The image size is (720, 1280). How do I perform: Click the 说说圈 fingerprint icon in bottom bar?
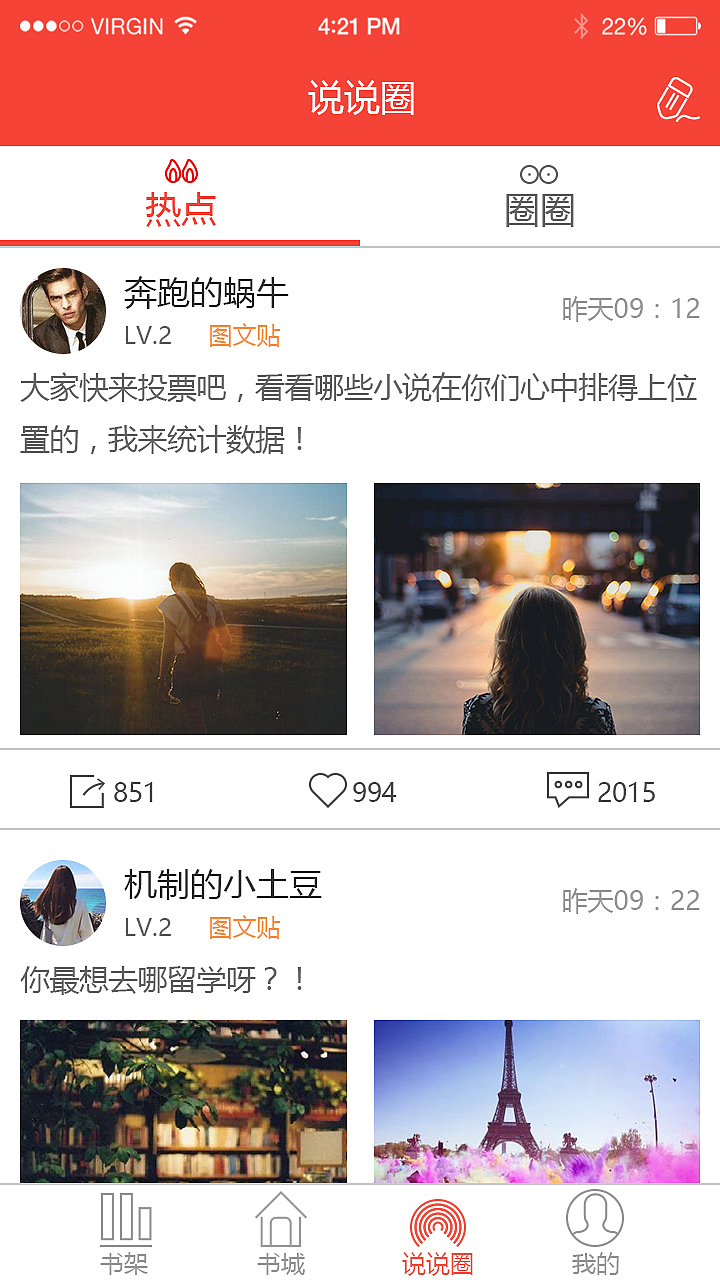coord(438,1222)
